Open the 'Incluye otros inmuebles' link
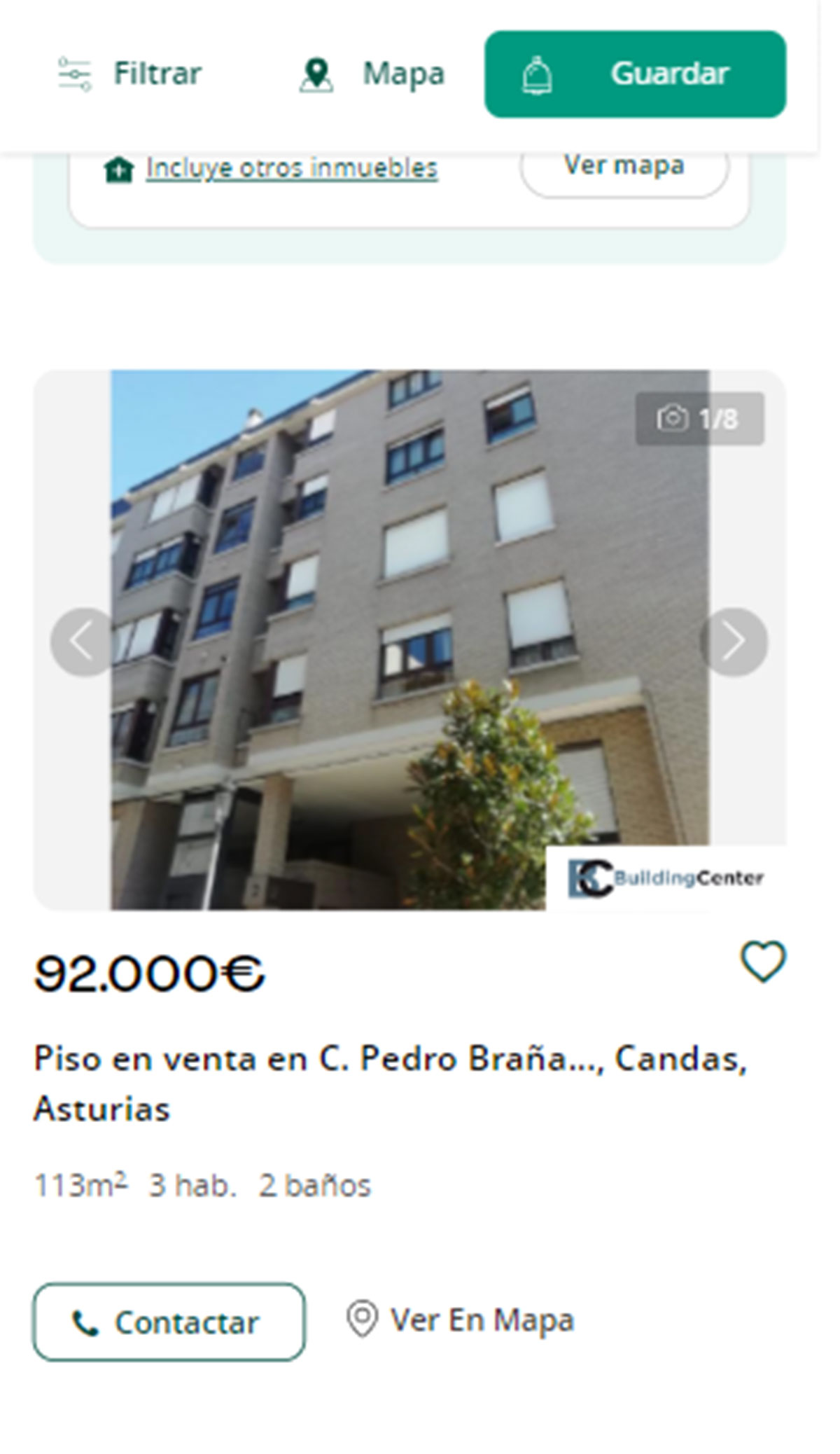The height and width of the screenshot is (1454, 840). pyautogui.click(x=291, y=168)
